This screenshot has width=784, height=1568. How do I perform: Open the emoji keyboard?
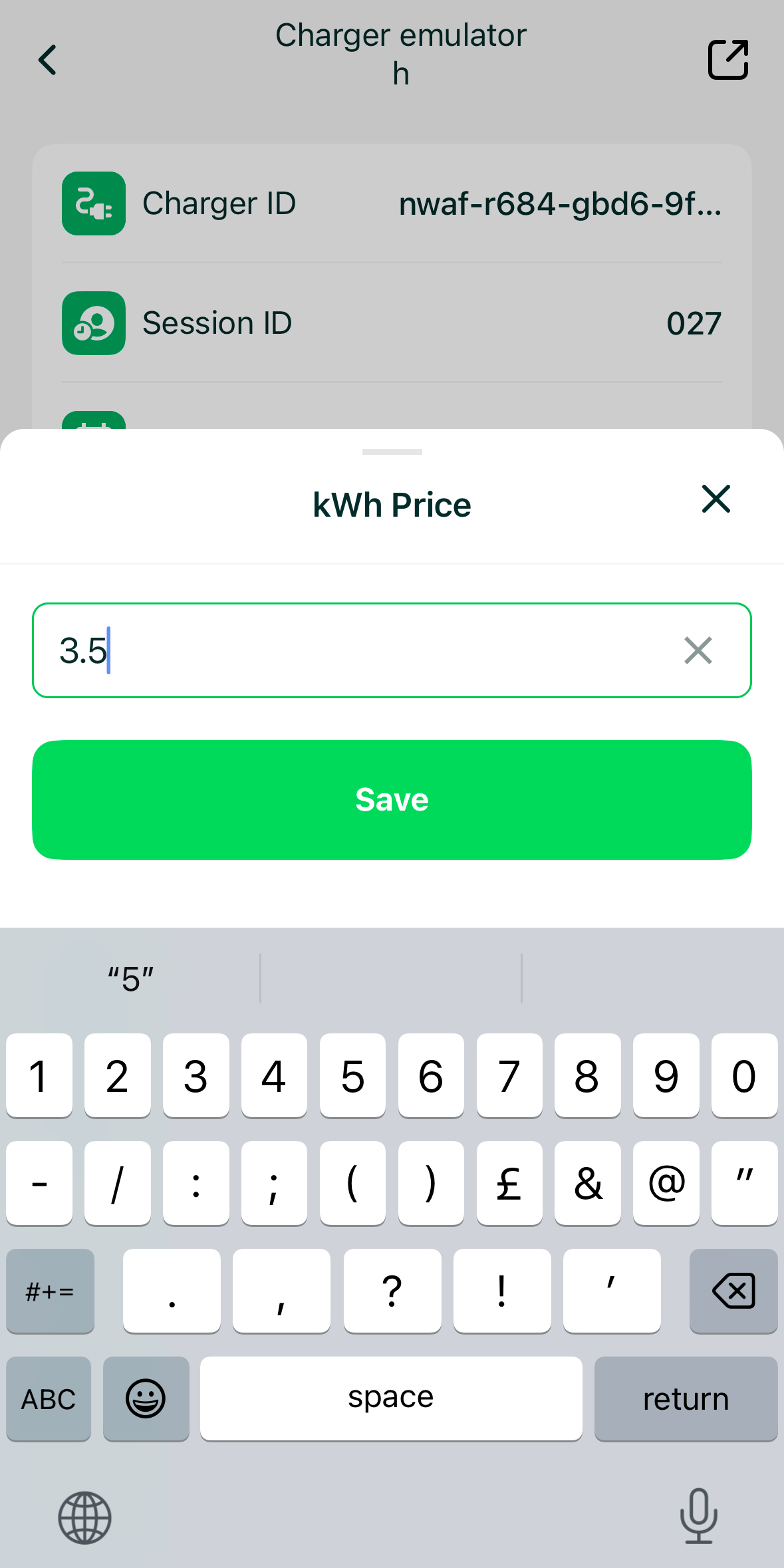click(x=146, y=1398)
